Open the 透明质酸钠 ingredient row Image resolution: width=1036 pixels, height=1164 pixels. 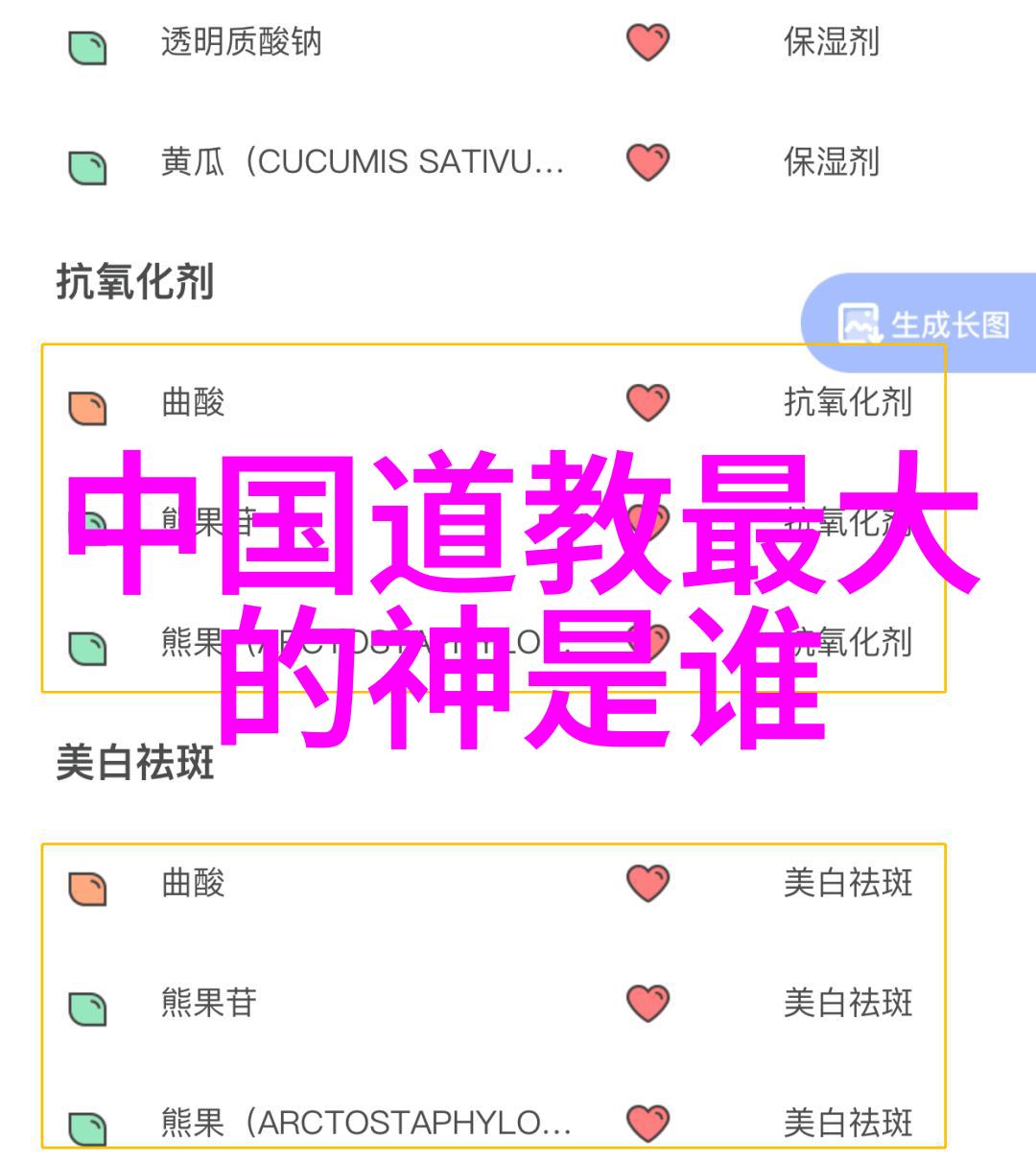point(241,43)
